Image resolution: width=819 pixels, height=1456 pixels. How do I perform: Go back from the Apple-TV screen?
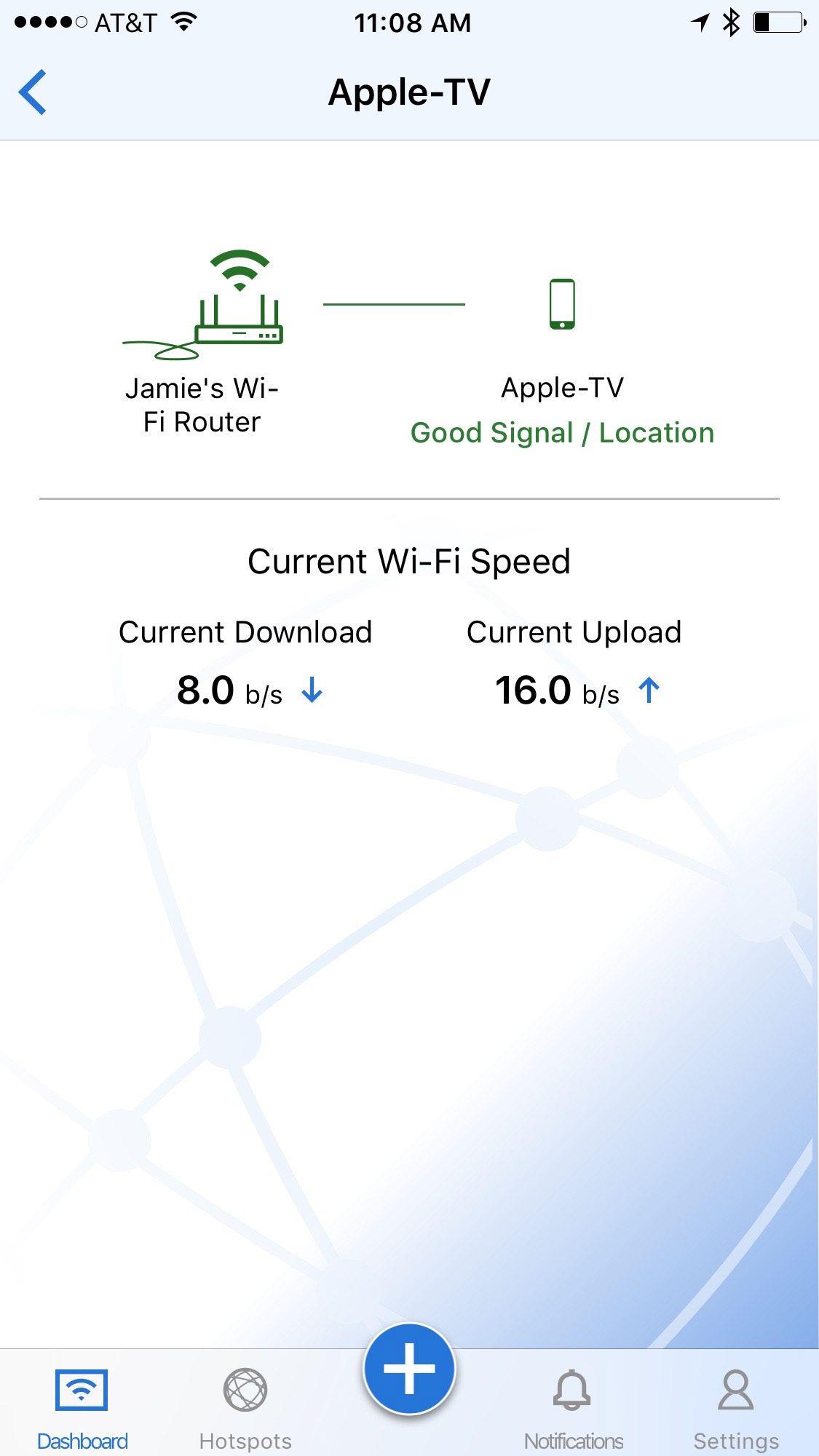[33, 92]
